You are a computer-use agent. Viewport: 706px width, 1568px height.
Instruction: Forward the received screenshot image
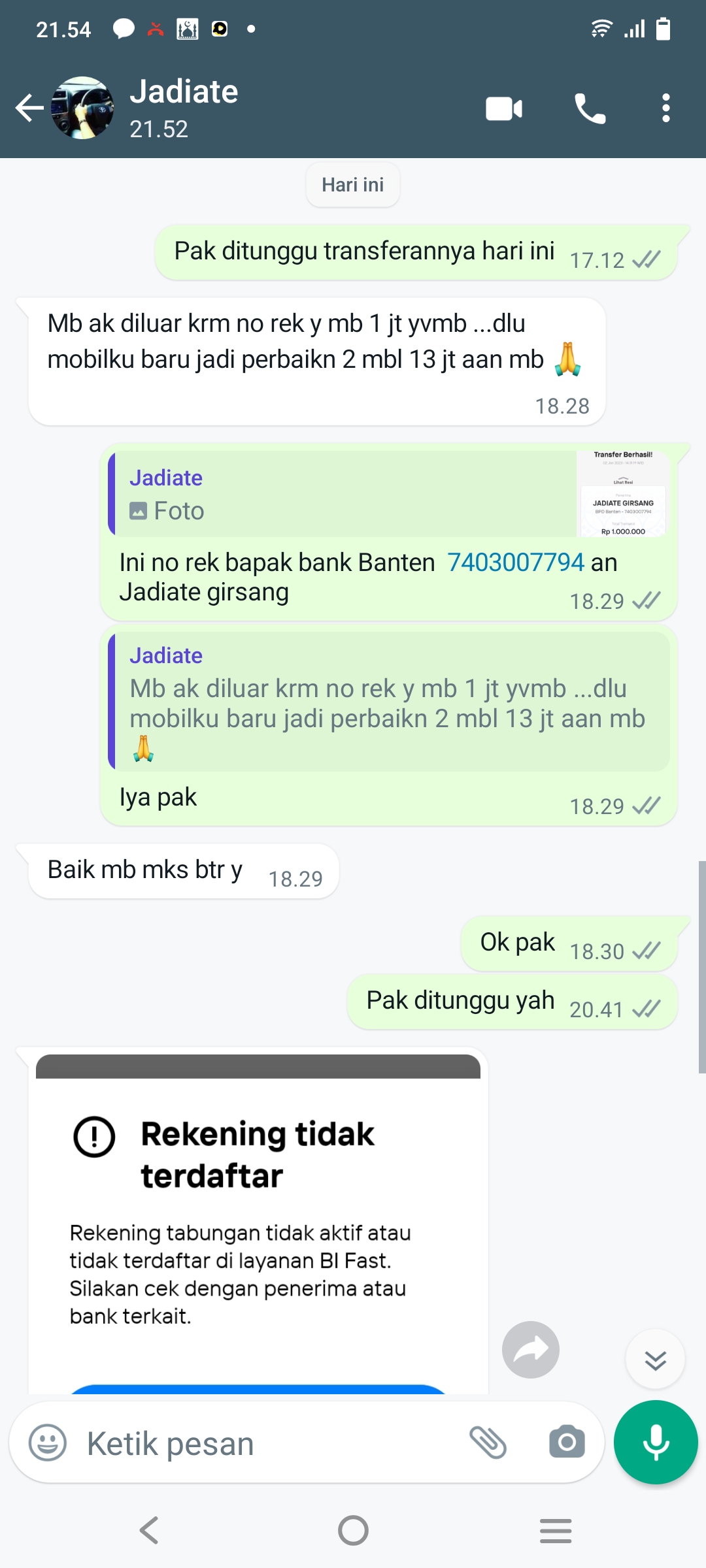pos(530,1350)
